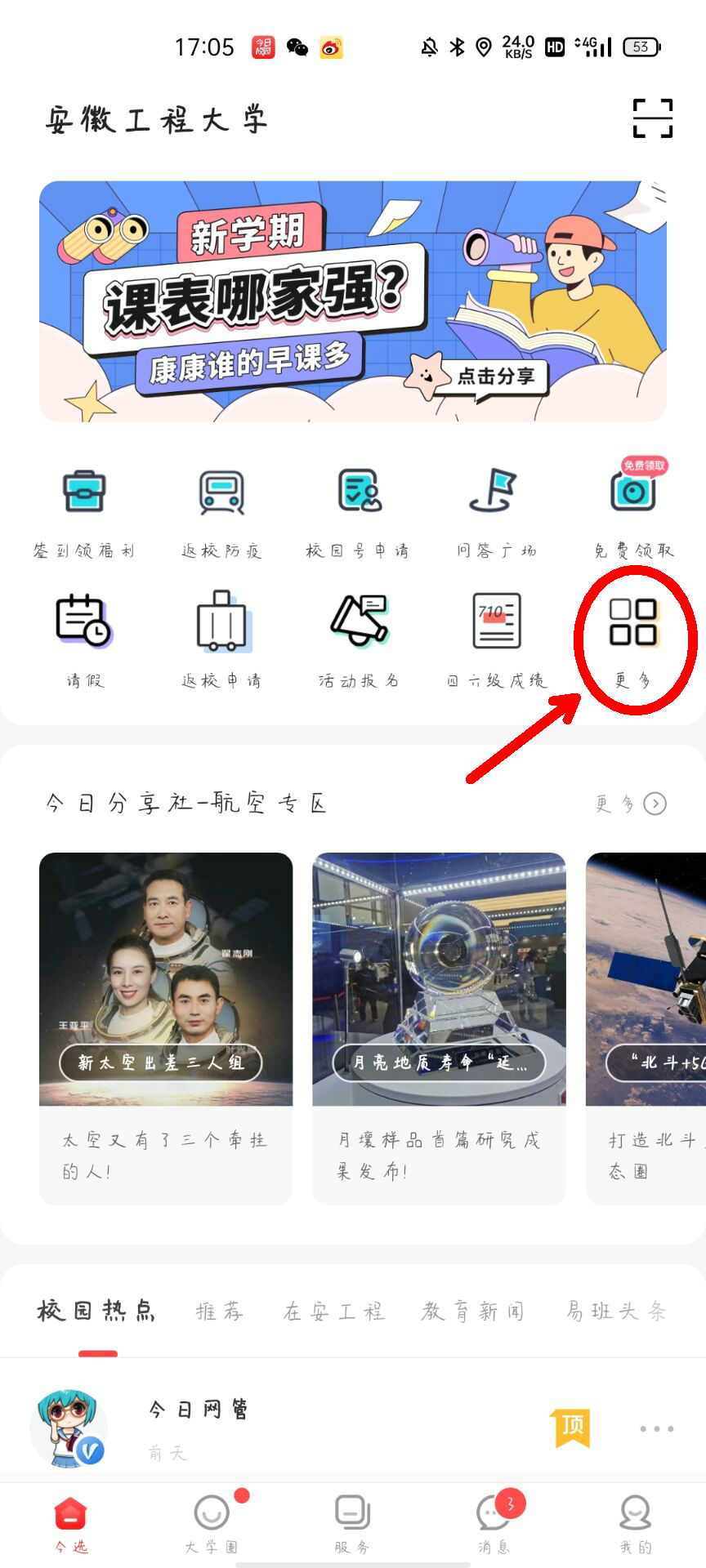Go to the 消息 tab
This screenshot has width=706, height=1568.
(x=494, y=1522)
